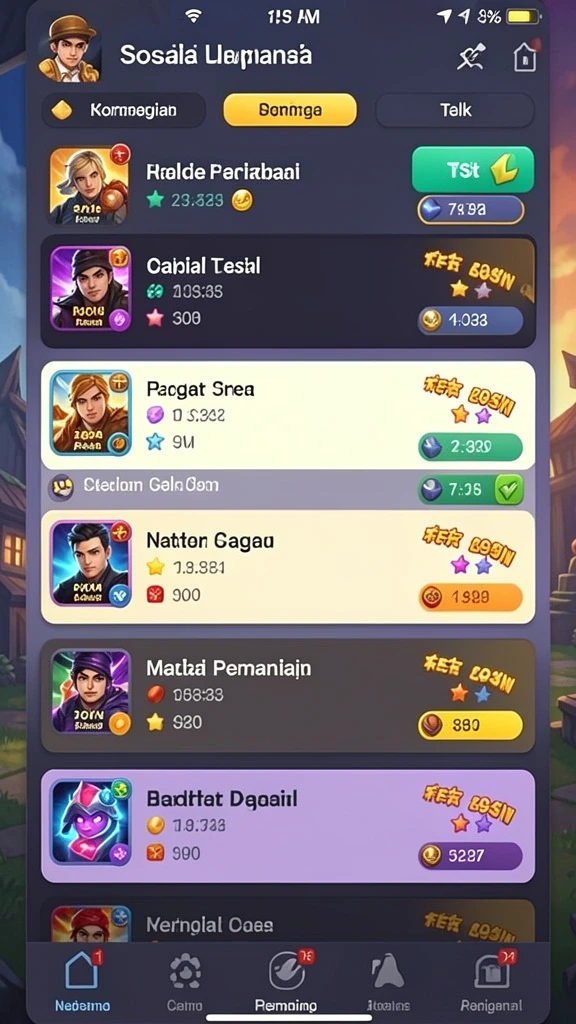Open the Matkal Pemaniajn player card

click(288, 695)
